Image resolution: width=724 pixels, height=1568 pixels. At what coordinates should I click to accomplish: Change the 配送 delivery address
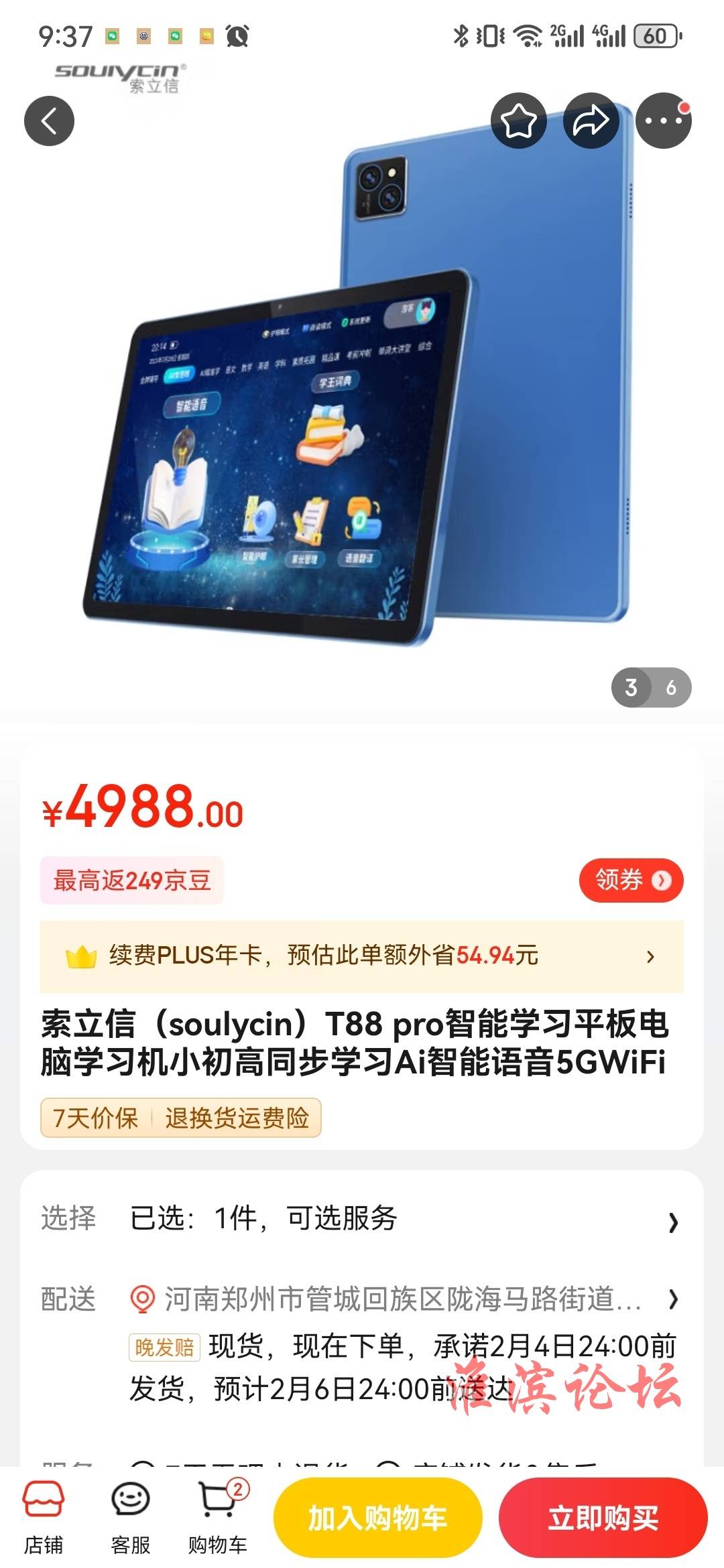[x=402, y=1299]
